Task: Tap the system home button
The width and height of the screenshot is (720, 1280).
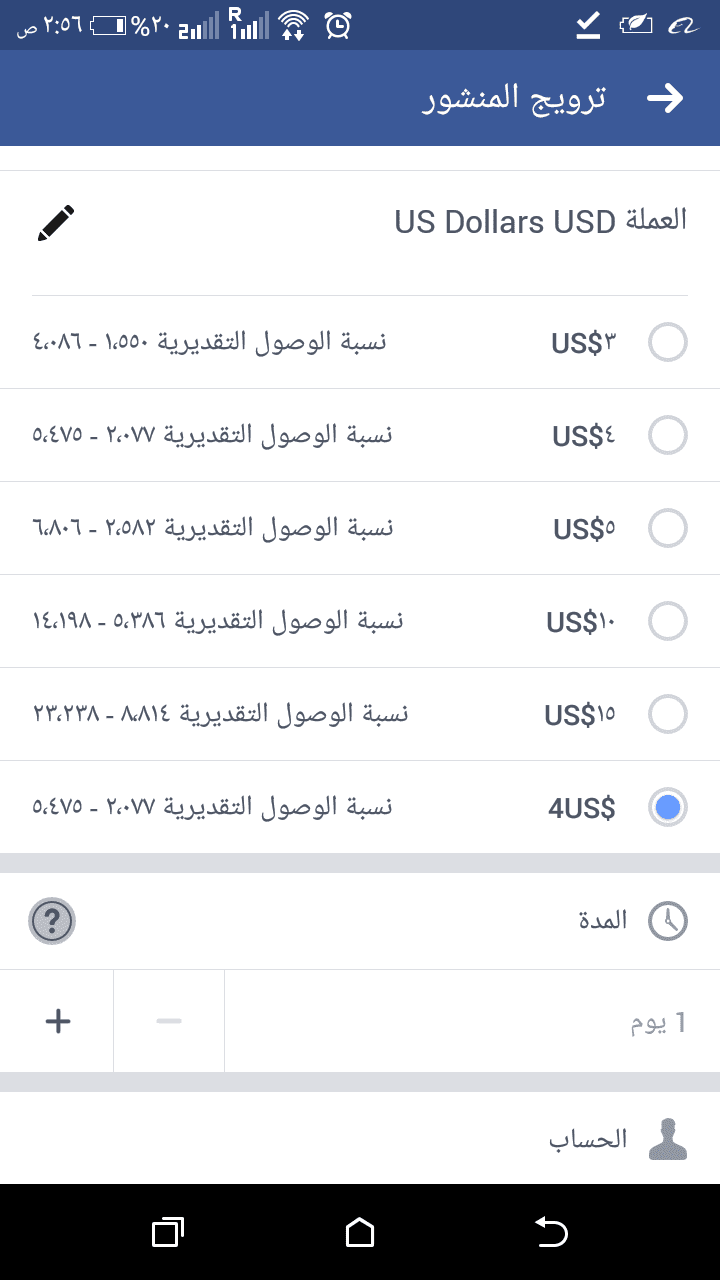Action: [x=360, y=1233]
